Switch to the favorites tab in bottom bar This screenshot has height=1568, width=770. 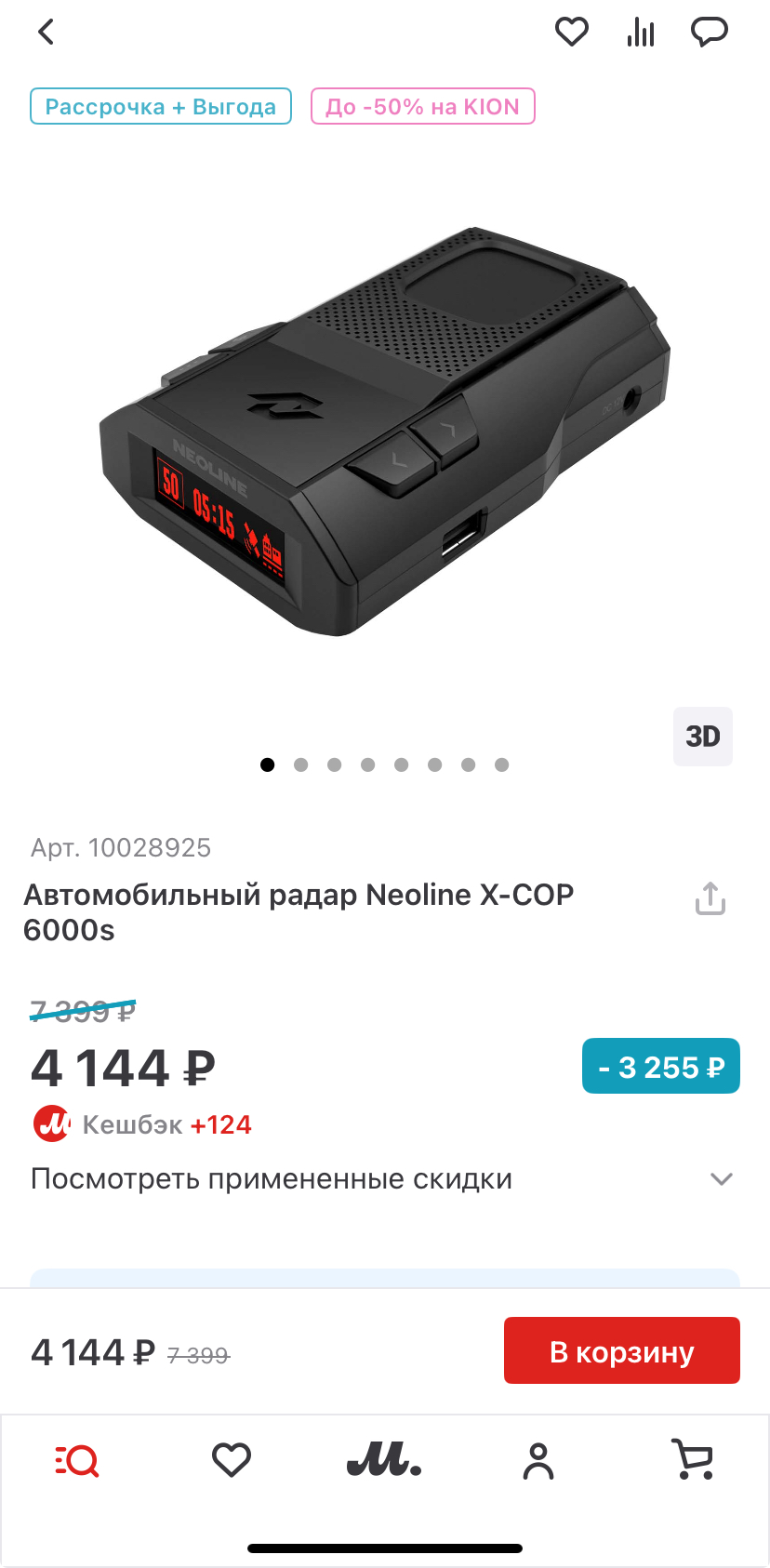pos(232,1460)
